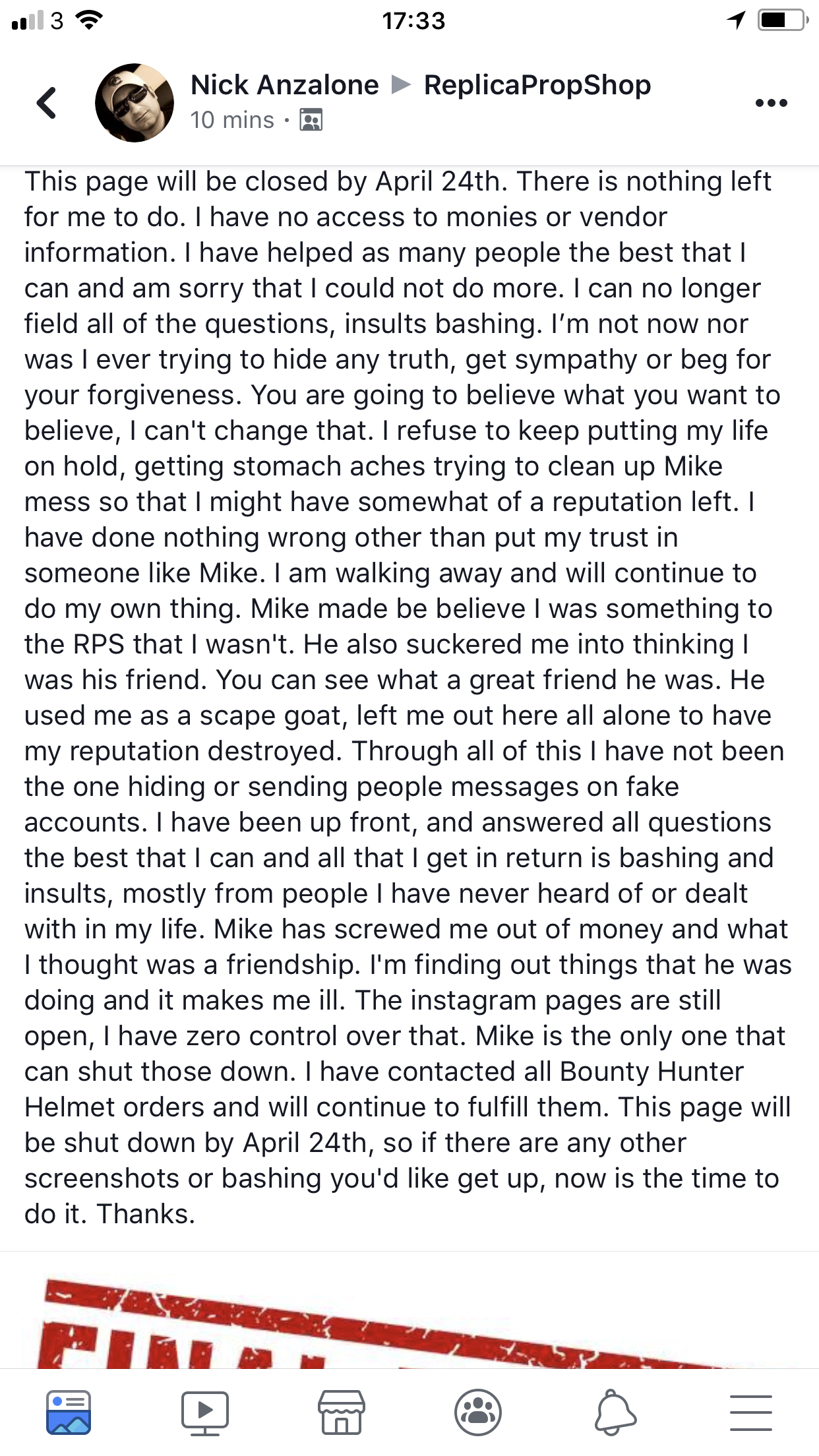Switch to the Marketplace tab
Screen dimensions: 819x1456
(342, 1413)
